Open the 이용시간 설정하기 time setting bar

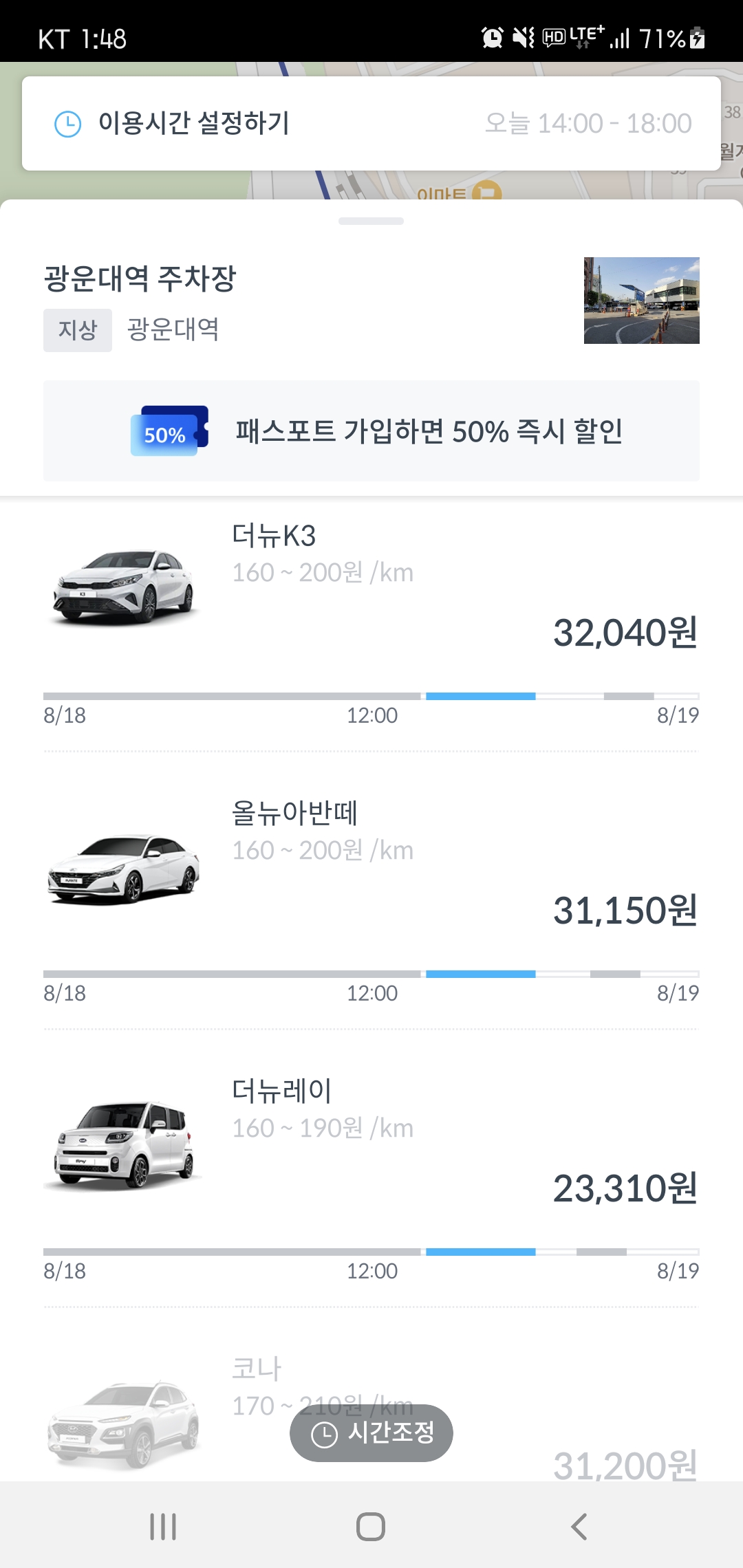tap(371, 123)
